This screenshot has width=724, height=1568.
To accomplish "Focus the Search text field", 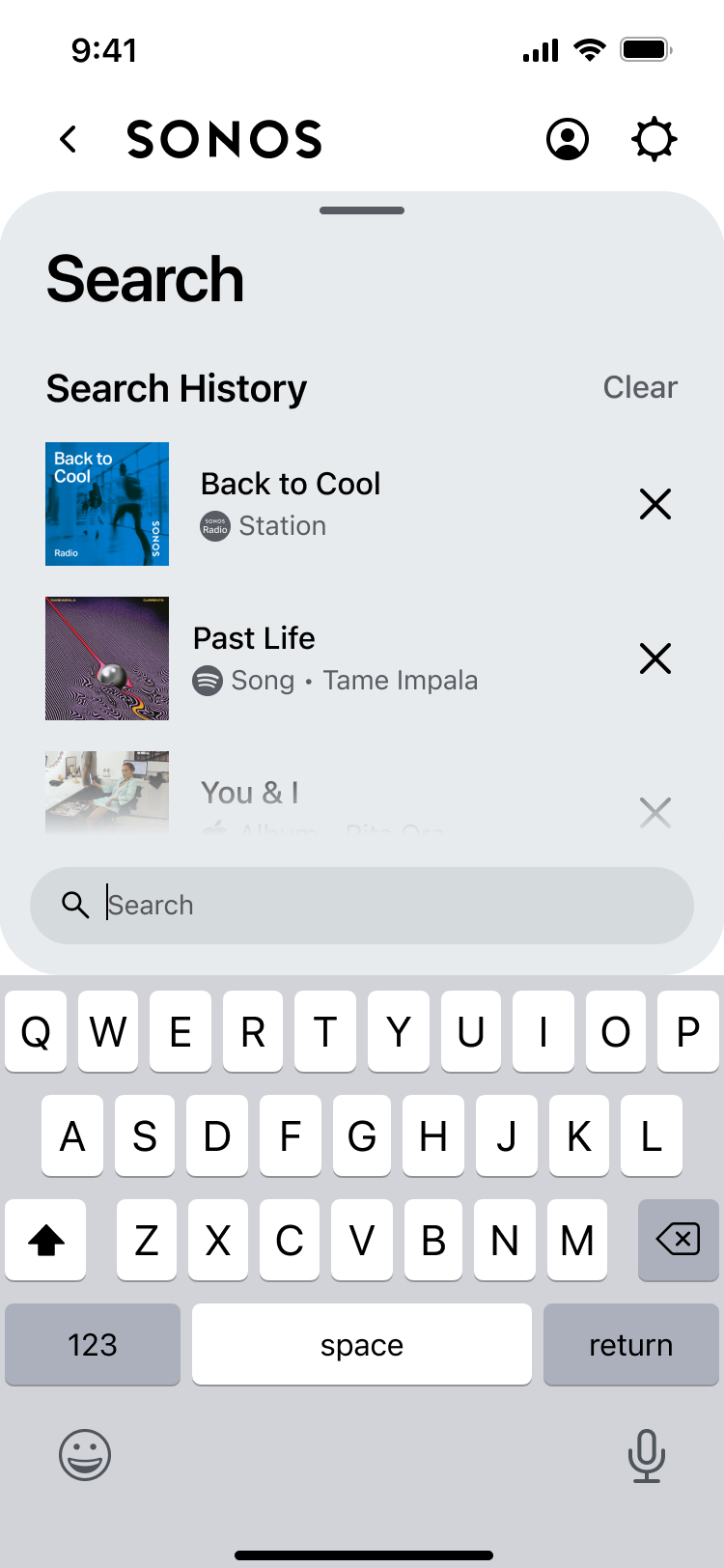I will 386,905.
